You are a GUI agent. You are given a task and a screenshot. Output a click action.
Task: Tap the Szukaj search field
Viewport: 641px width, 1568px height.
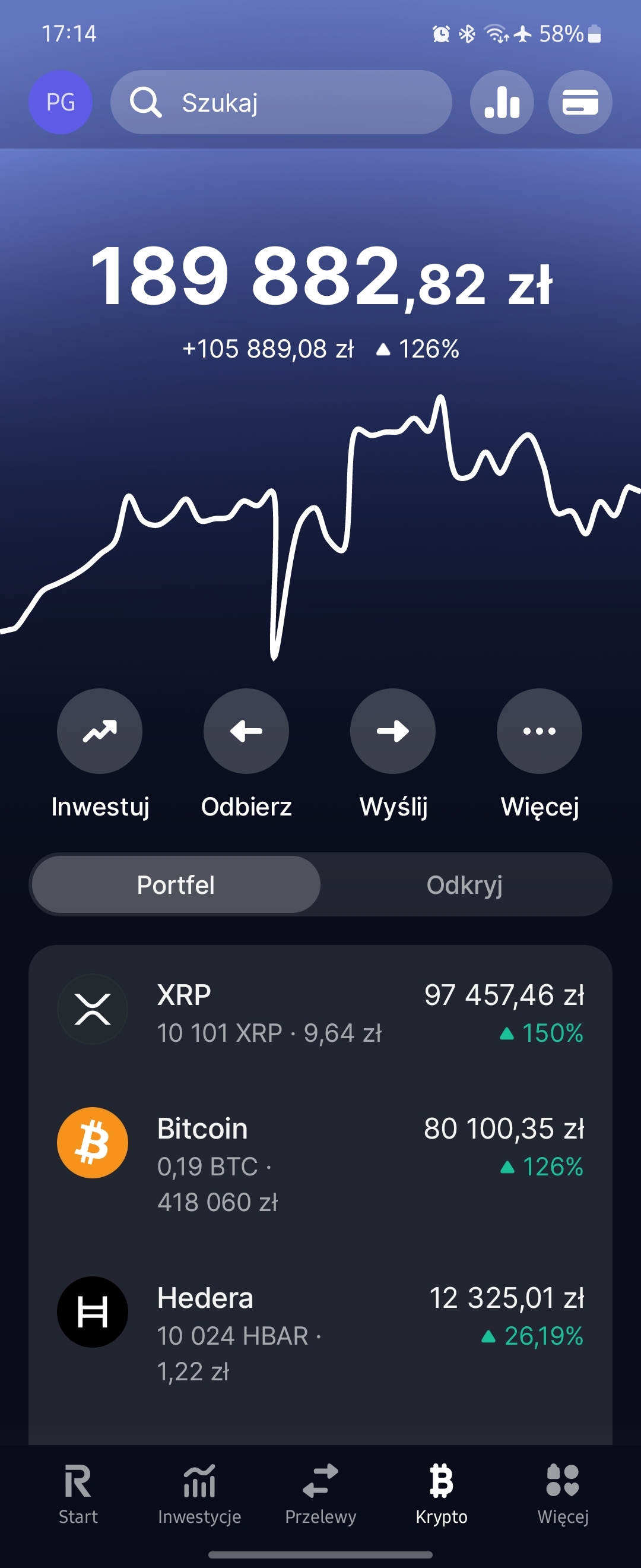[x=281, y=102]
